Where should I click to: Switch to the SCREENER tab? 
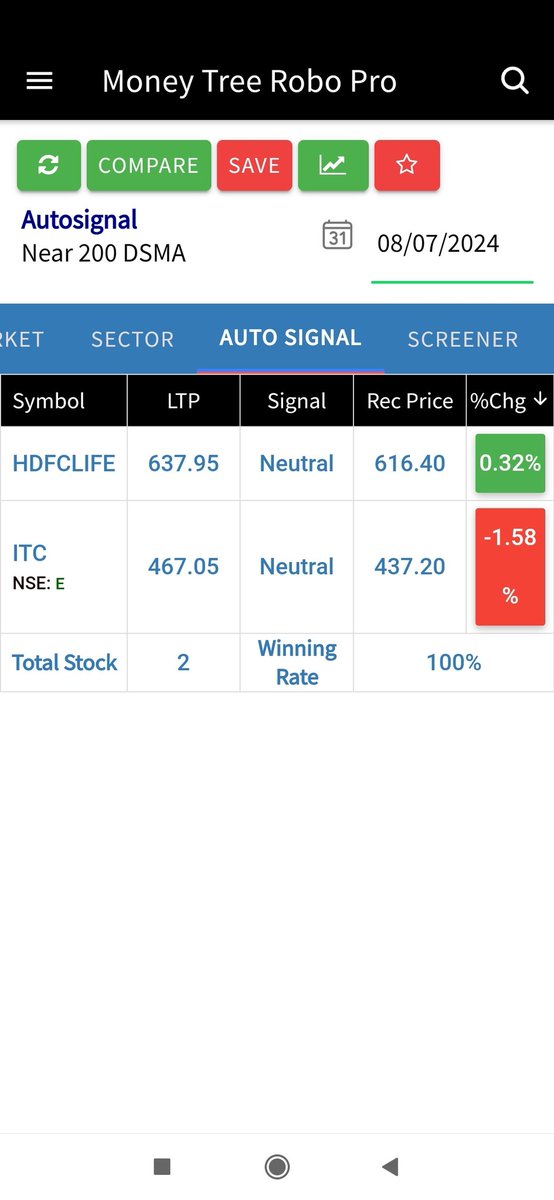pos(463,339)
